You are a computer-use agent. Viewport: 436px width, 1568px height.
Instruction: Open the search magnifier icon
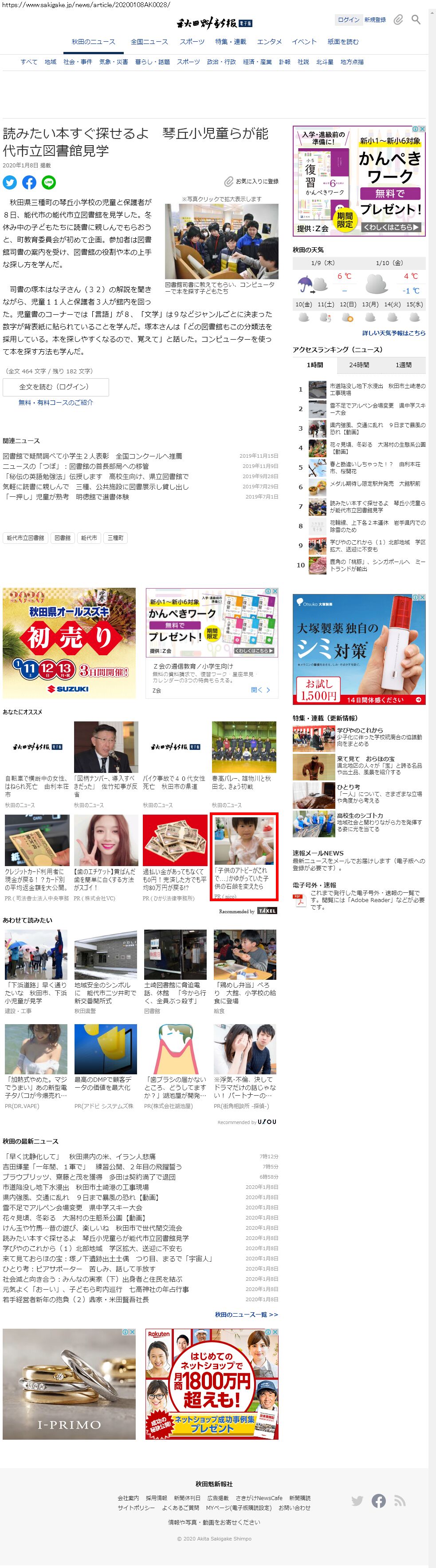click(416, 20)
